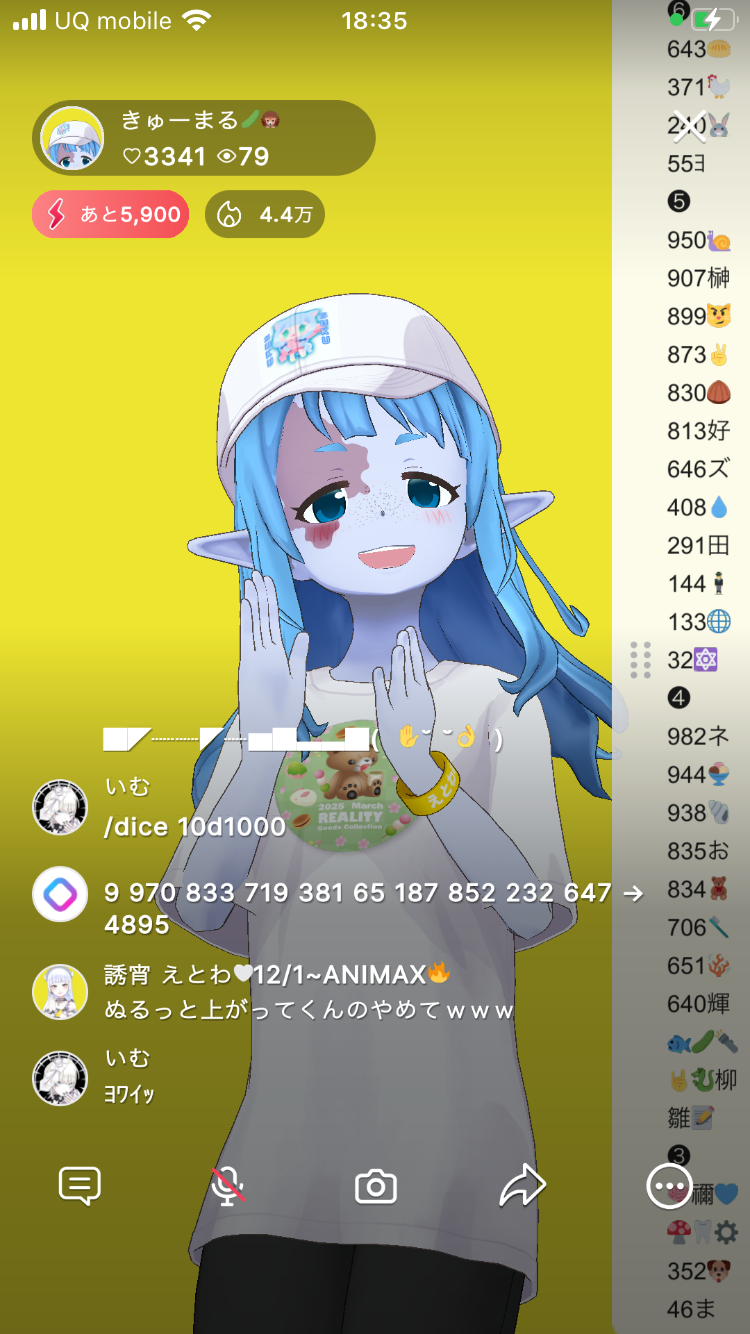This screenshot has height=1334, width=750.
Task: View 誘宵 えとわ's commenter profile
Action: coord(60,992)
